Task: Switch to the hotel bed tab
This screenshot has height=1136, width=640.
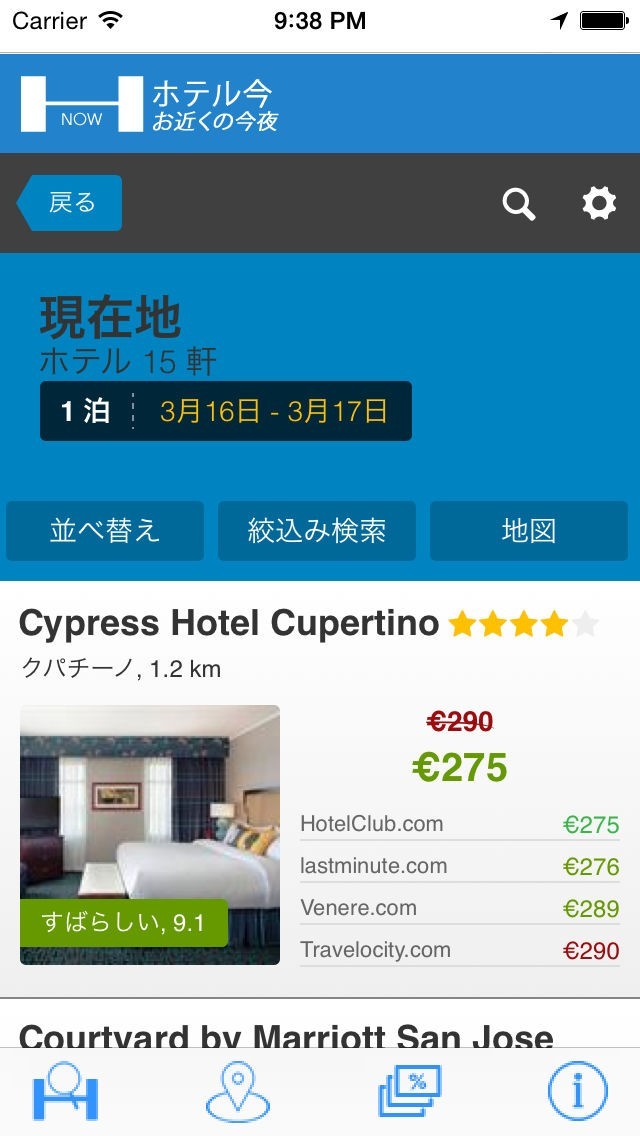Action: click(65, 1092)
